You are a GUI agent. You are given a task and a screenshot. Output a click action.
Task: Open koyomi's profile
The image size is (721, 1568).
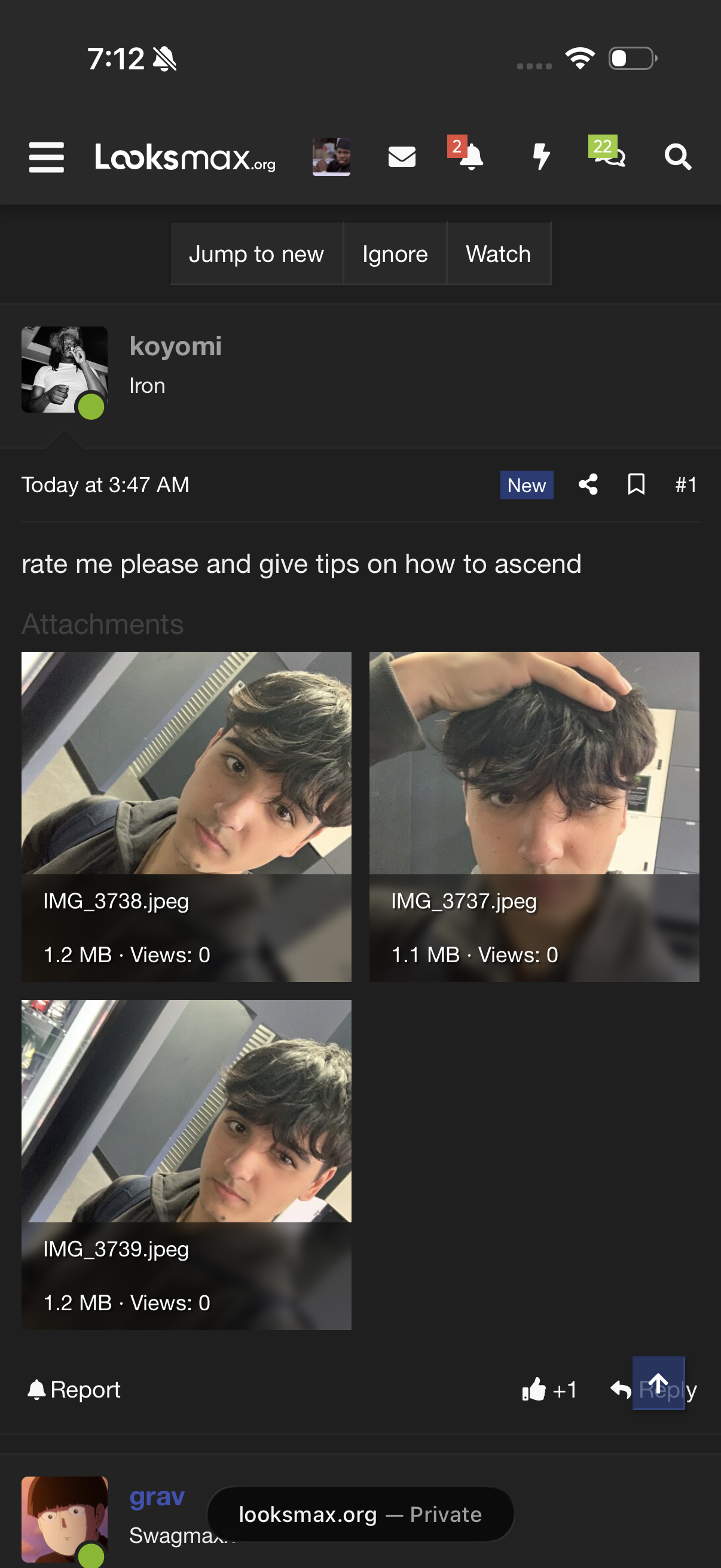point(175,346)
